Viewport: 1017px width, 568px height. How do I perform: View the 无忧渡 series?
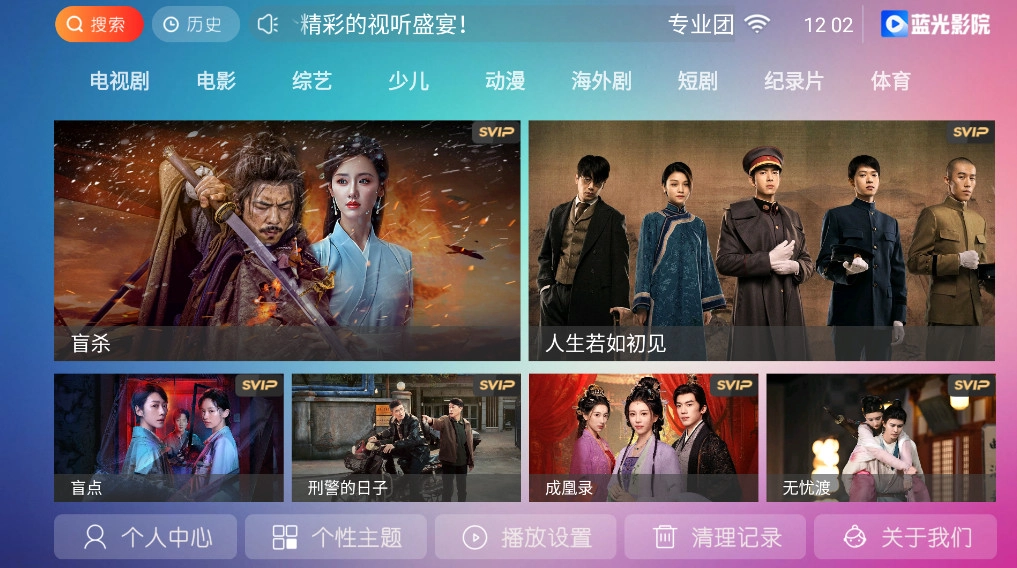click(880, 437)
